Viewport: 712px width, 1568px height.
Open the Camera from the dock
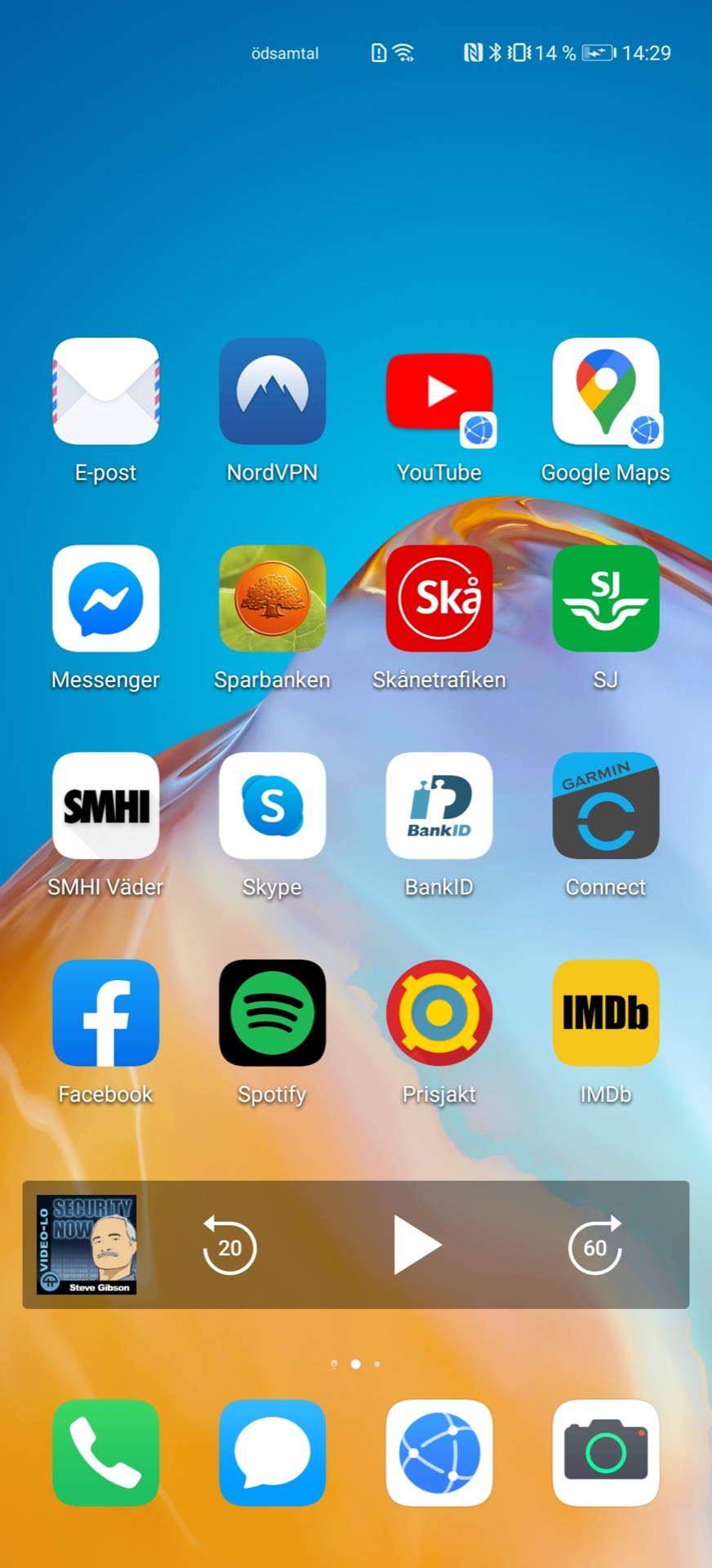click(x=606, y=1453)
